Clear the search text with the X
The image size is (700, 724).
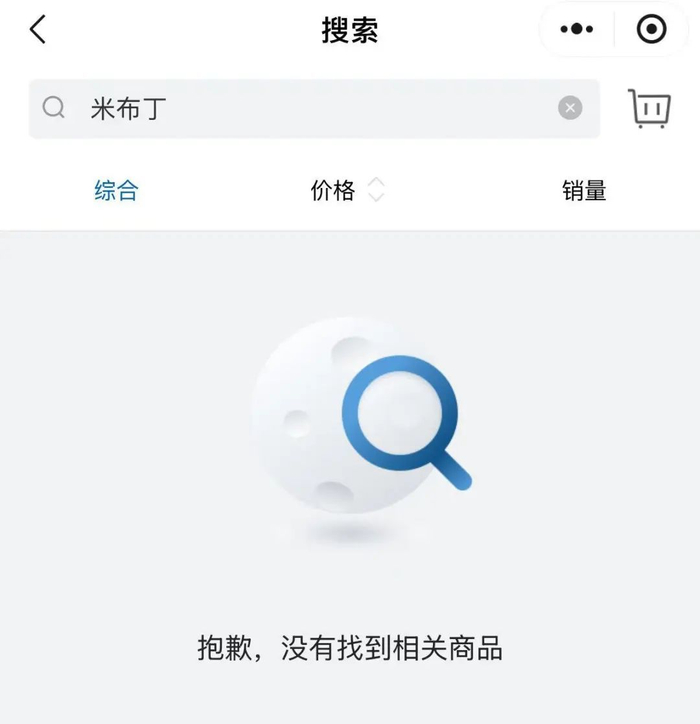click(x=570, y=108)
